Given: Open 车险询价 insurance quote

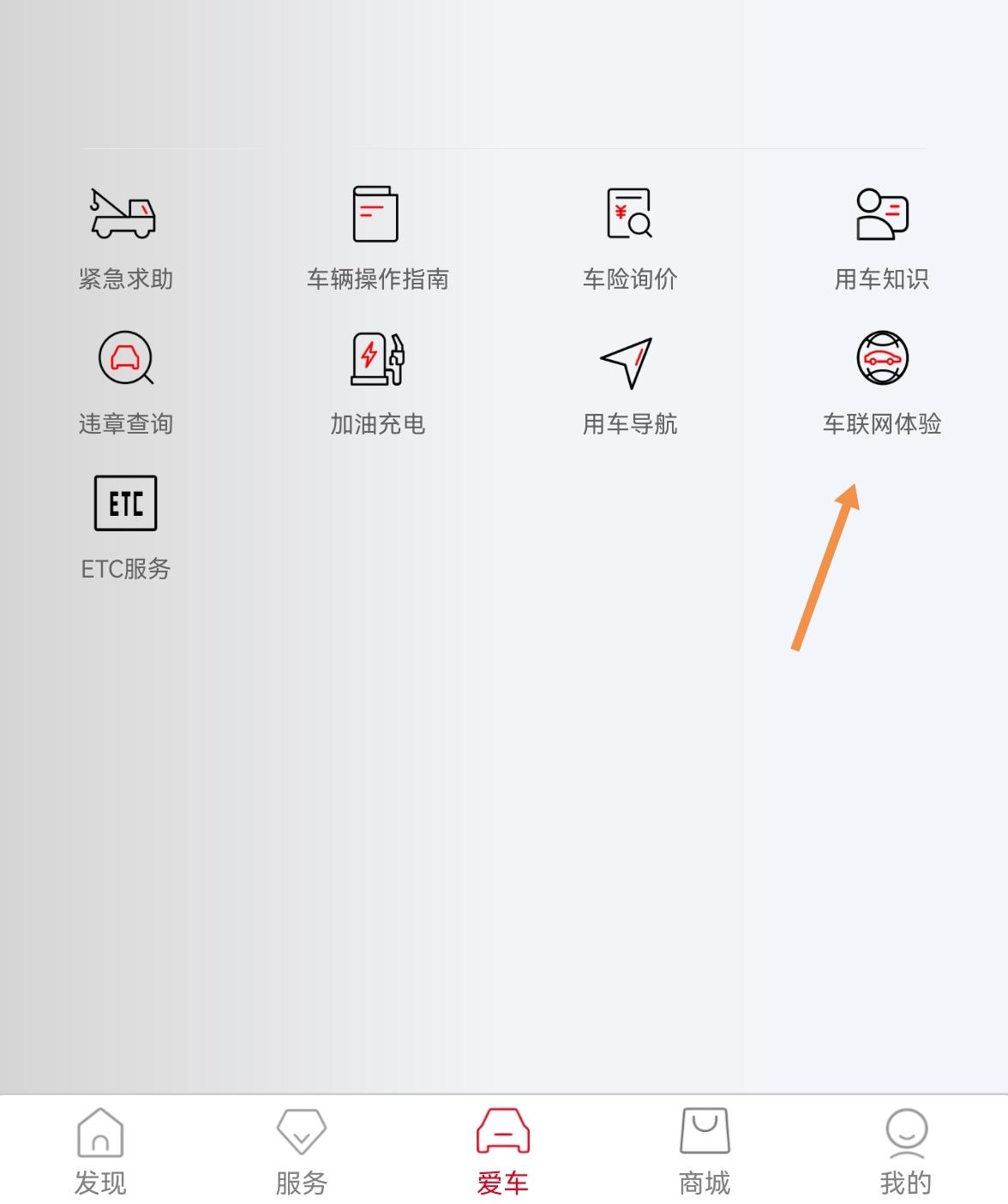Looking at the screenshot, I should click(630, 236).
